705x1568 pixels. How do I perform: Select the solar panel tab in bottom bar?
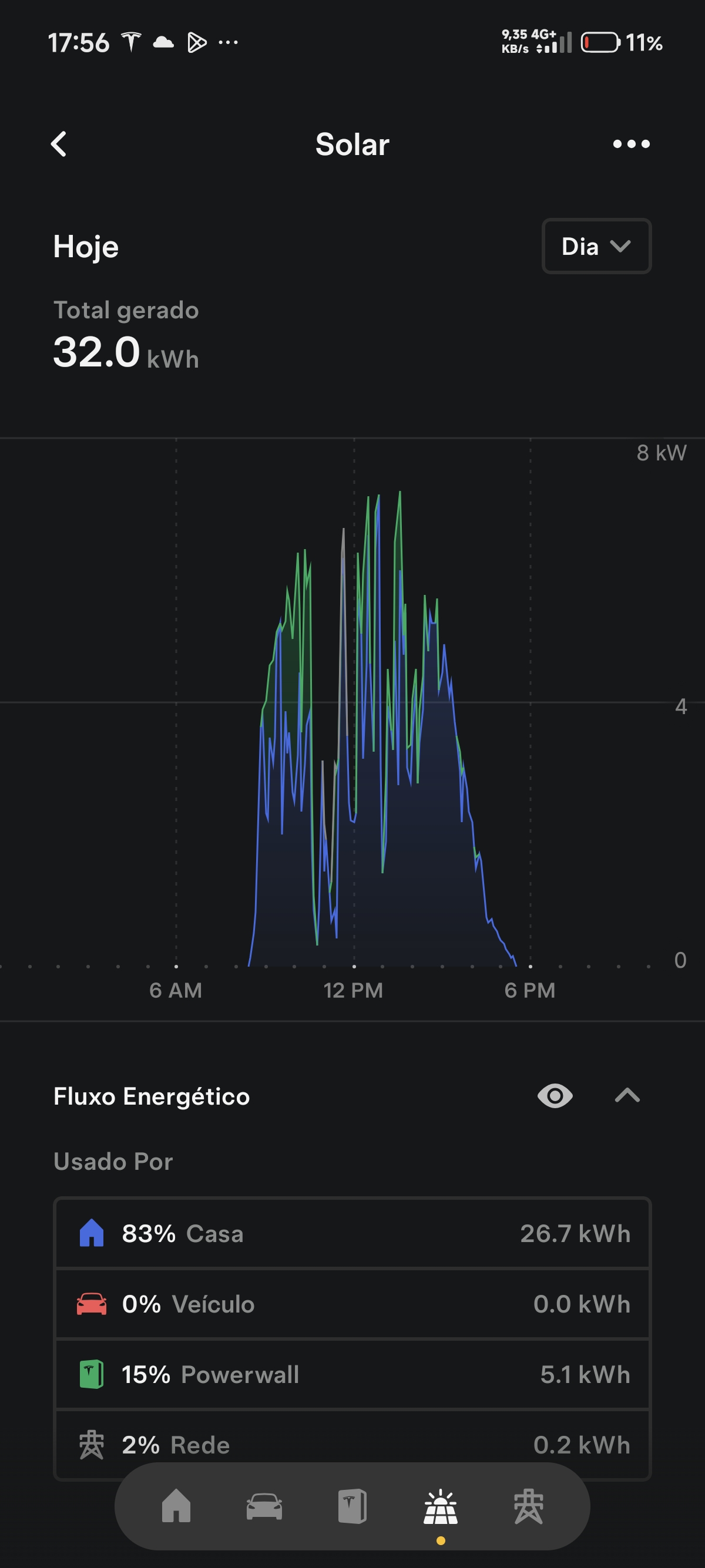441,1507
